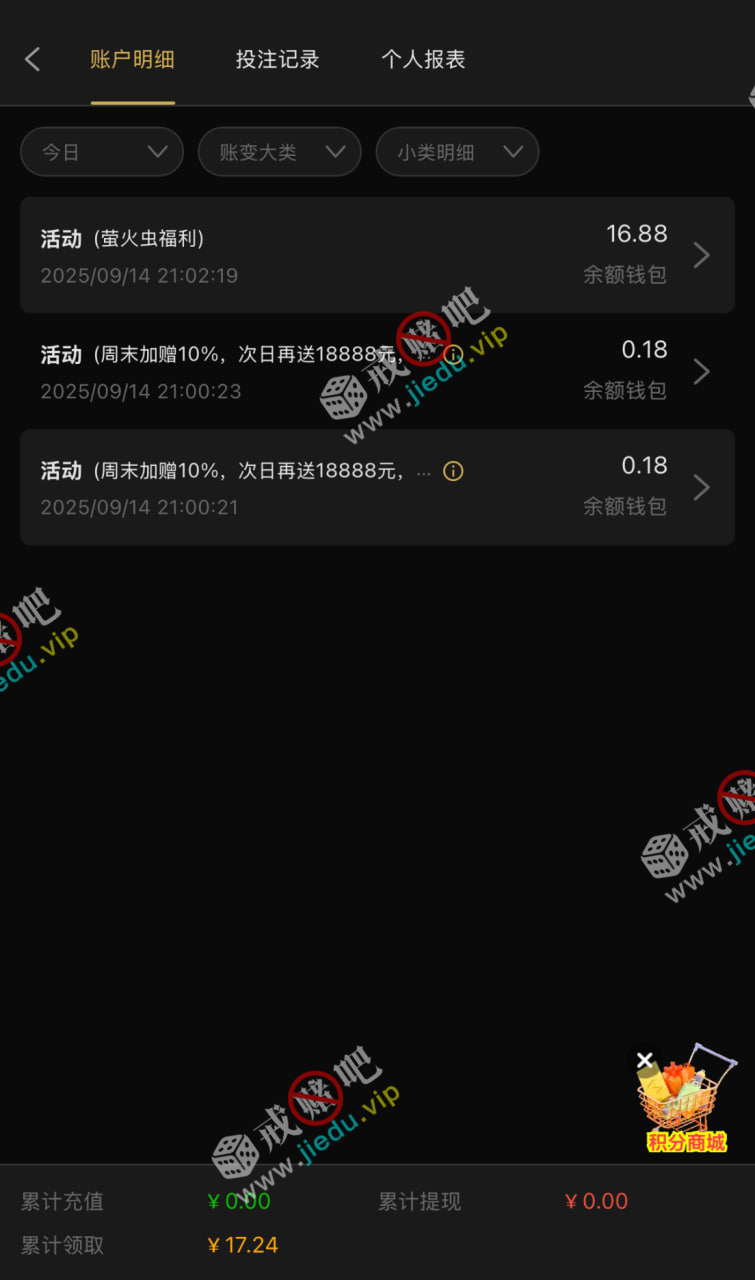Screen dimensions: 755x1280
Task: Select the 账户明细 tab
Action: click(x=132, y=60)
